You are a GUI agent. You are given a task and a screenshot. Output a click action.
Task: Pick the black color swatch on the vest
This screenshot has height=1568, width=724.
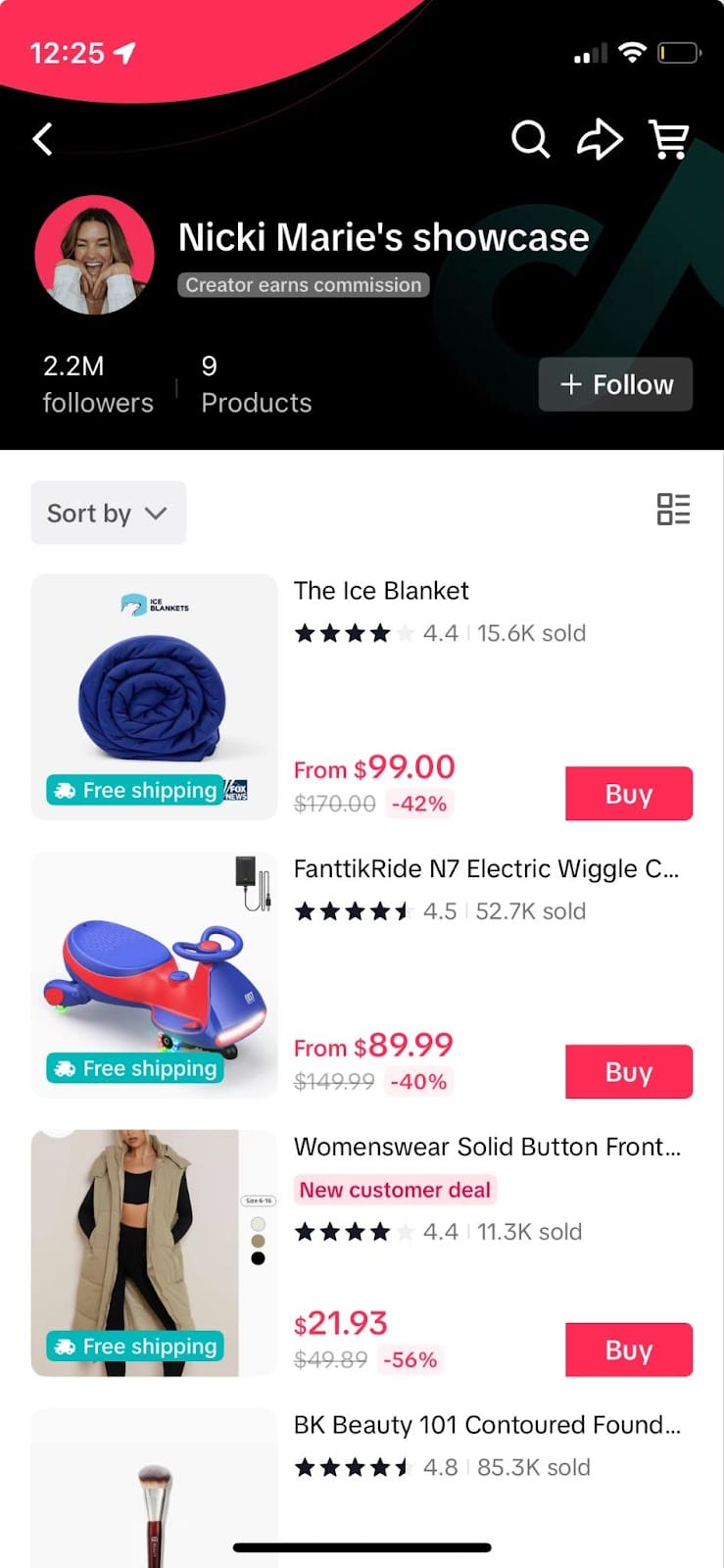[x=258, y=1257]
